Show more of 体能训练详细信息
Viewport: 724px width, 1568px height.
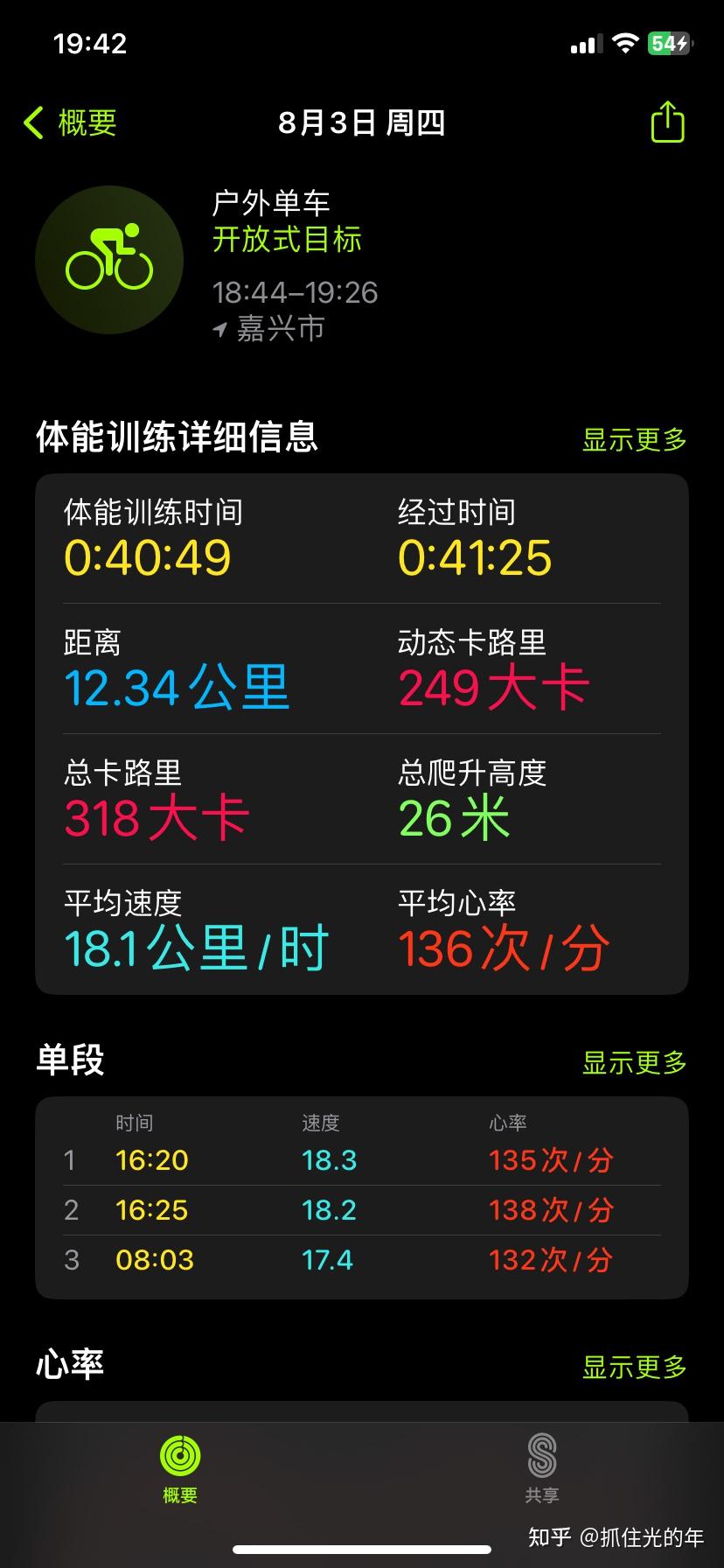[x=634, y=439]
